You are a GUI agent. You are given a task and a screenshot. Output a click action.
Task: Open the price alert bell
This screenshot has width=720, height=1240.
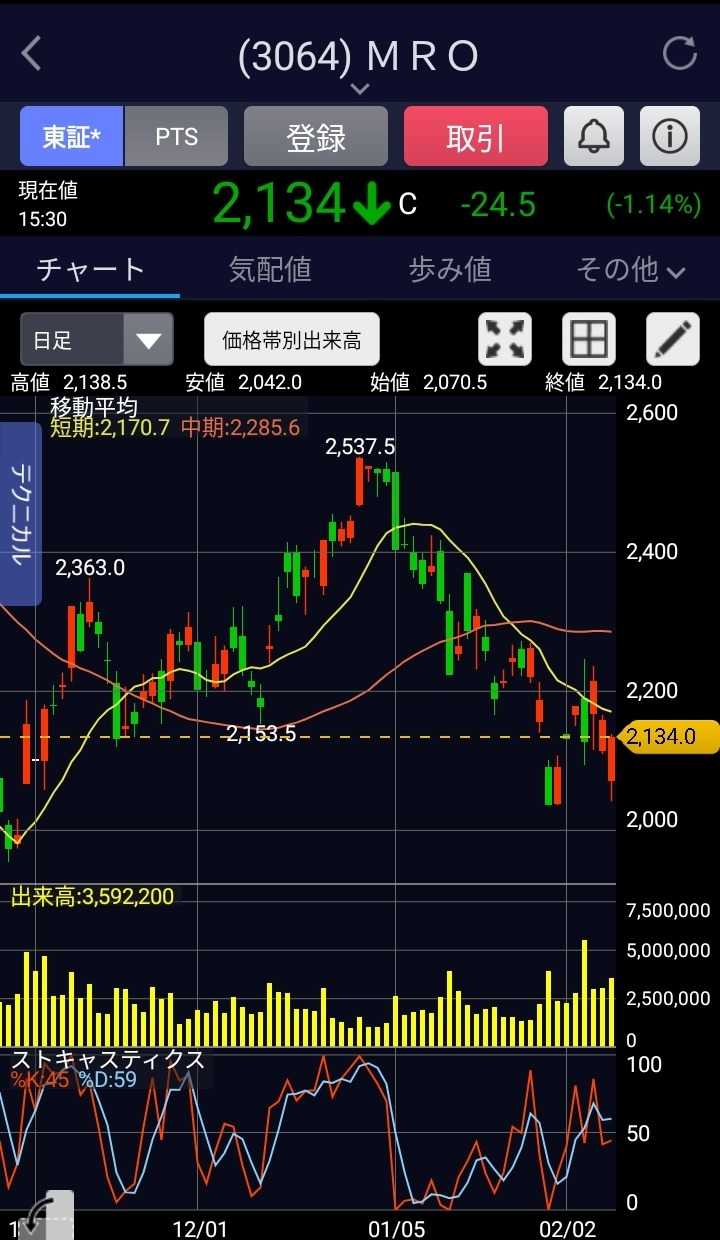coord(594,136)
